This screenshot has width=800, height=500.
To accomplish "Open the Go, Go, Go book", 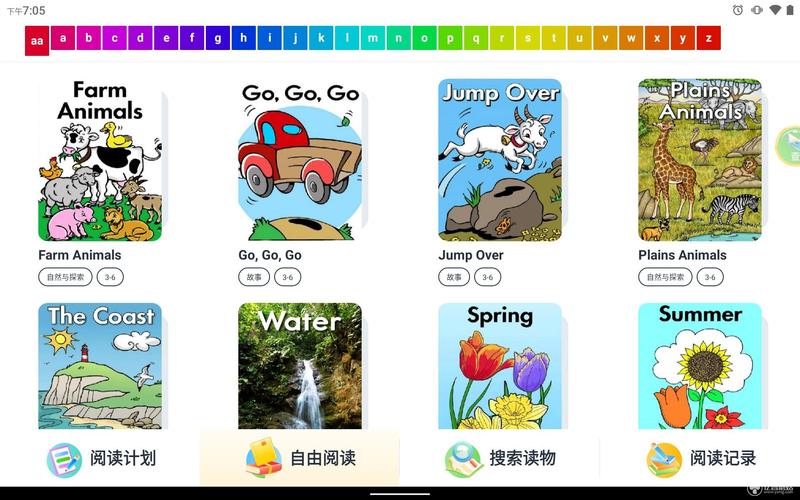I will click(300, 160).
